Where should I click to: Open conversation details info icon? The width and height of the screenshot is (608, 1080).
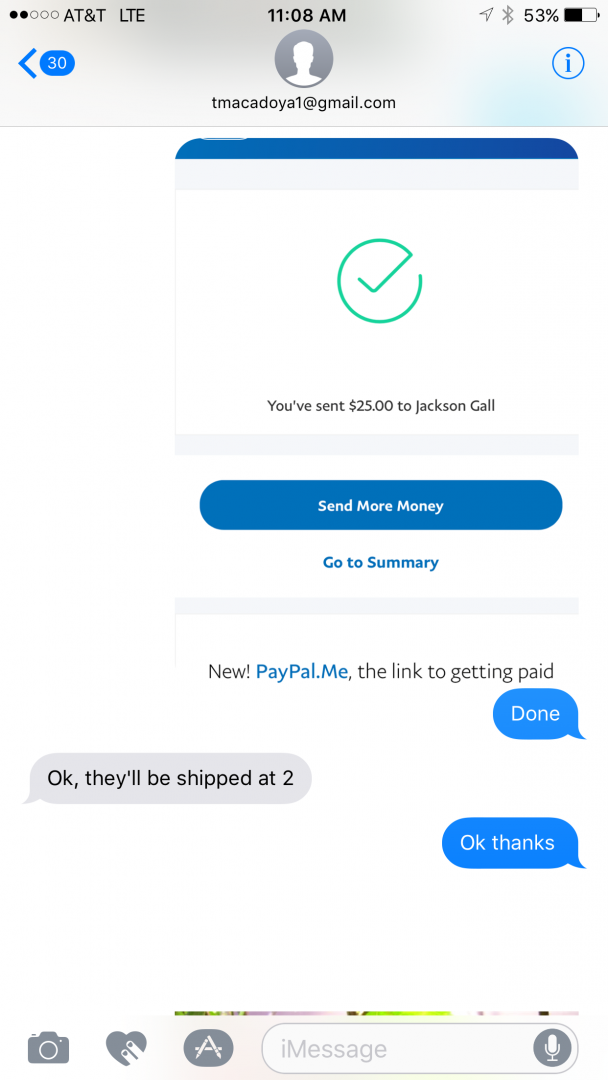click(x=568, y=64)
